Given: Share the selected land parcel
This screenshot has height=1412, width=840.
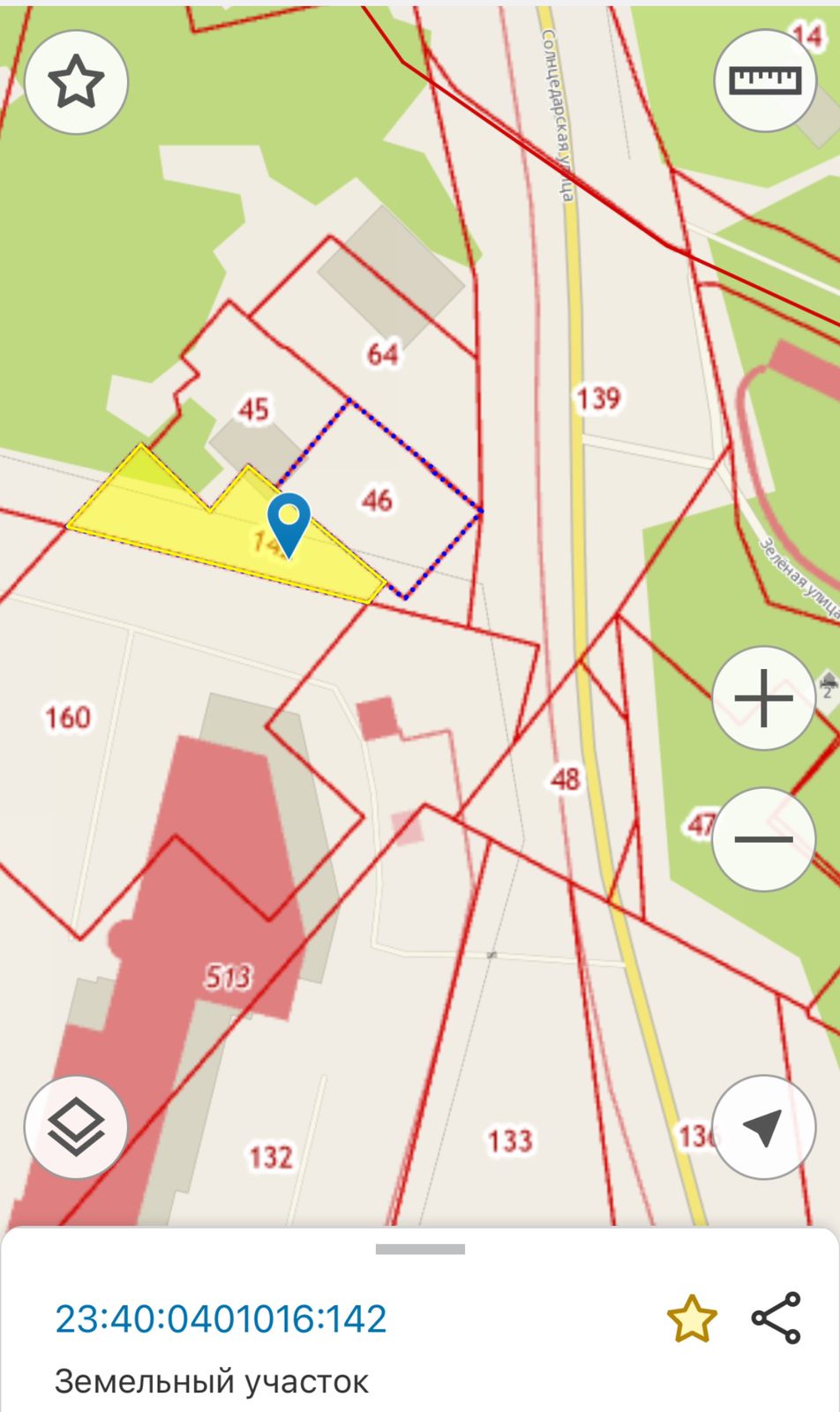Looking at the screenshot, I should point(776,1318).
